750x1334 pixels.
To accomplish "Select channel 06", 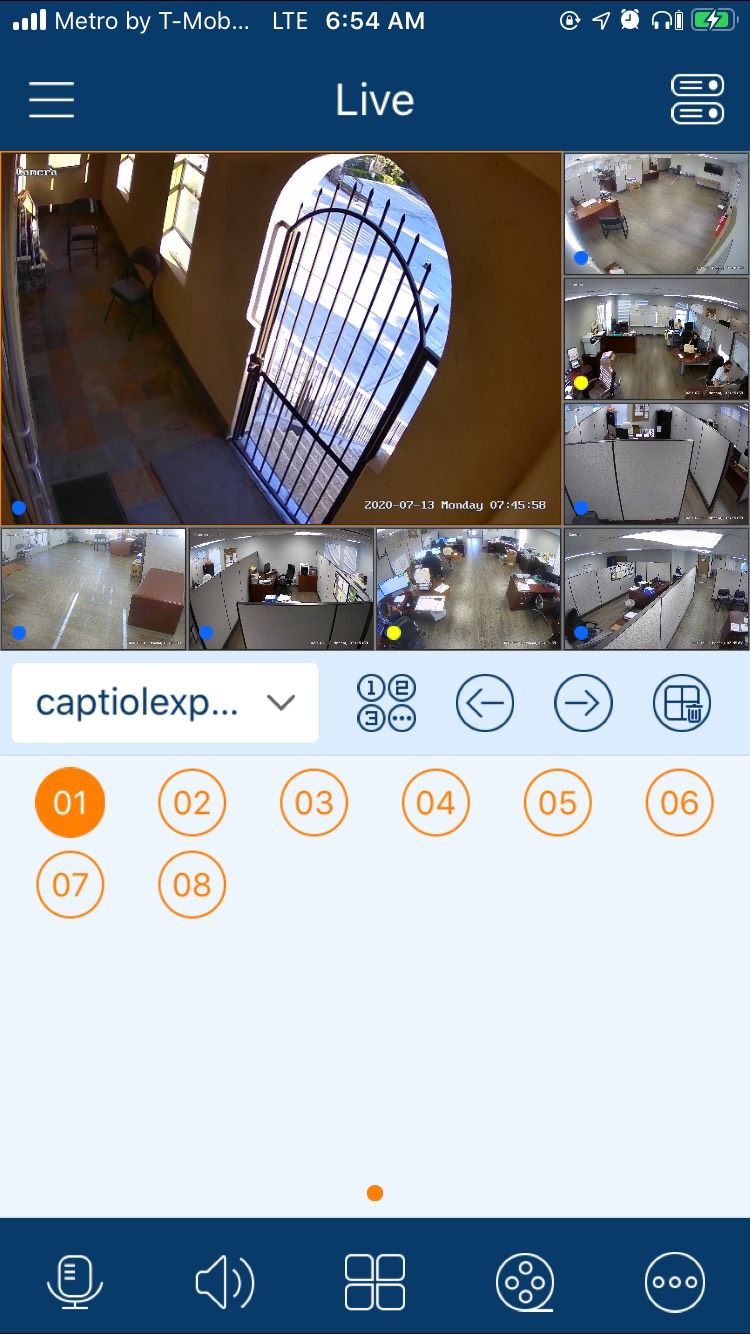I will (680, 802).
